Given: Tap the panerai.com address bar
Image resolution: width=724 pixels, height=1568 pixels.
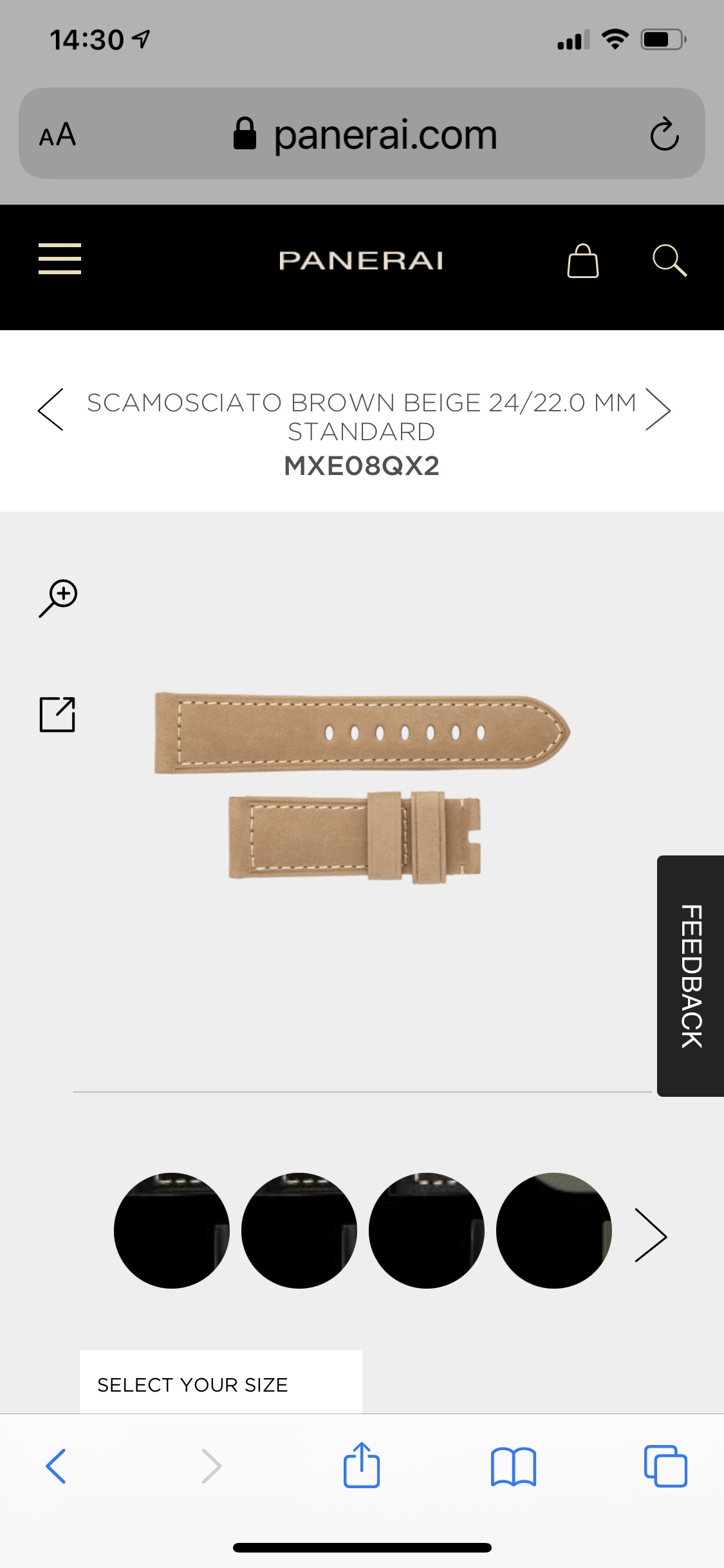Looking at the screenshot, I should (362, 133).
